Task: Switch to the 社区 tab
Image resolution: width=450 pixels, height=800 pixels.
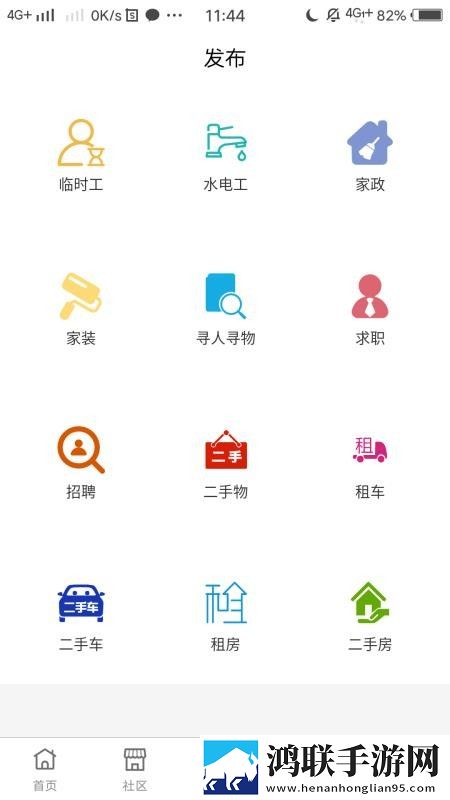Action: (135, 769)
